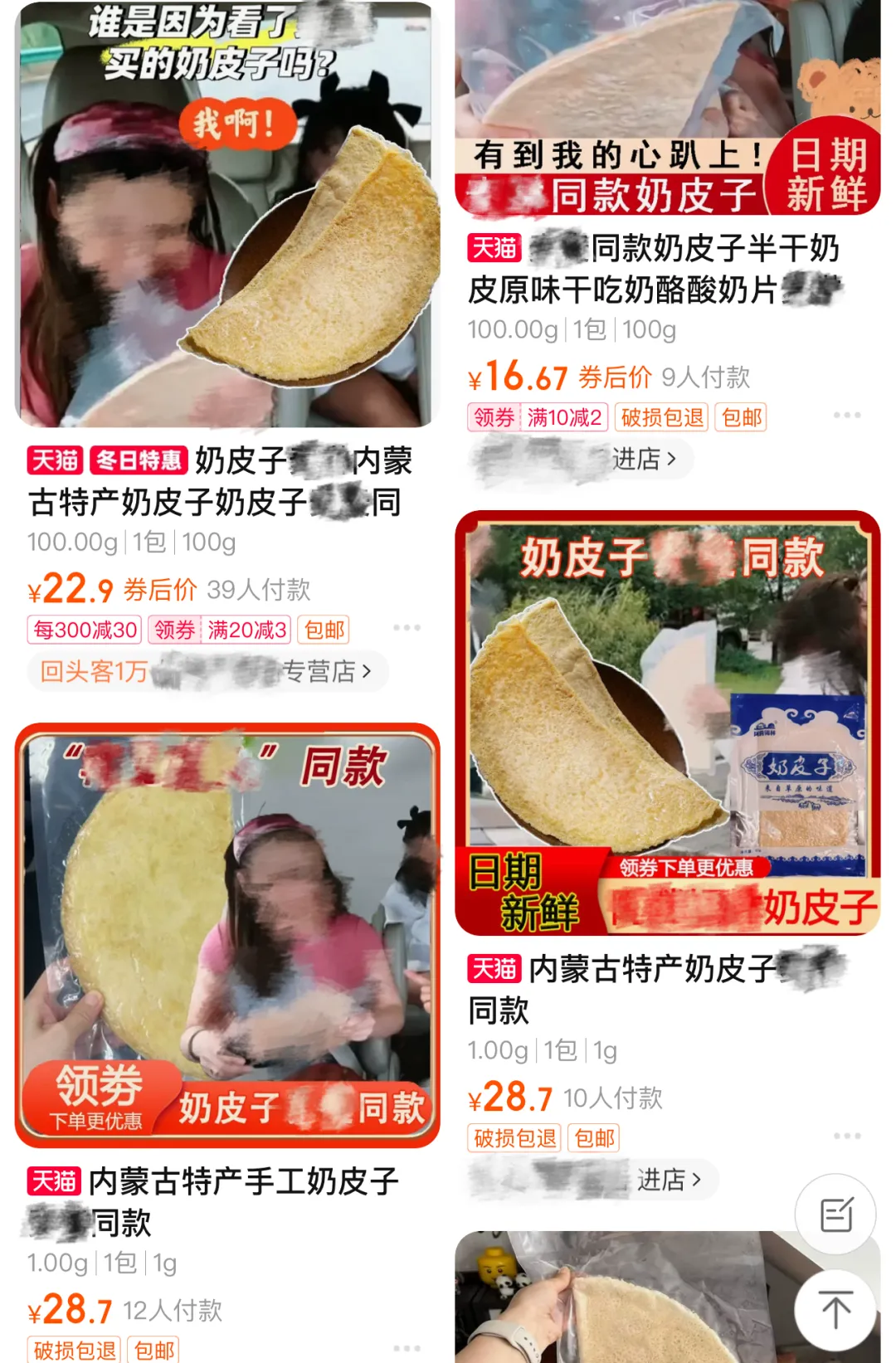This screenshot has width=896, height=1363.
Task: Open the ¥22.9 奶皮子 product card
Action: 227,216
